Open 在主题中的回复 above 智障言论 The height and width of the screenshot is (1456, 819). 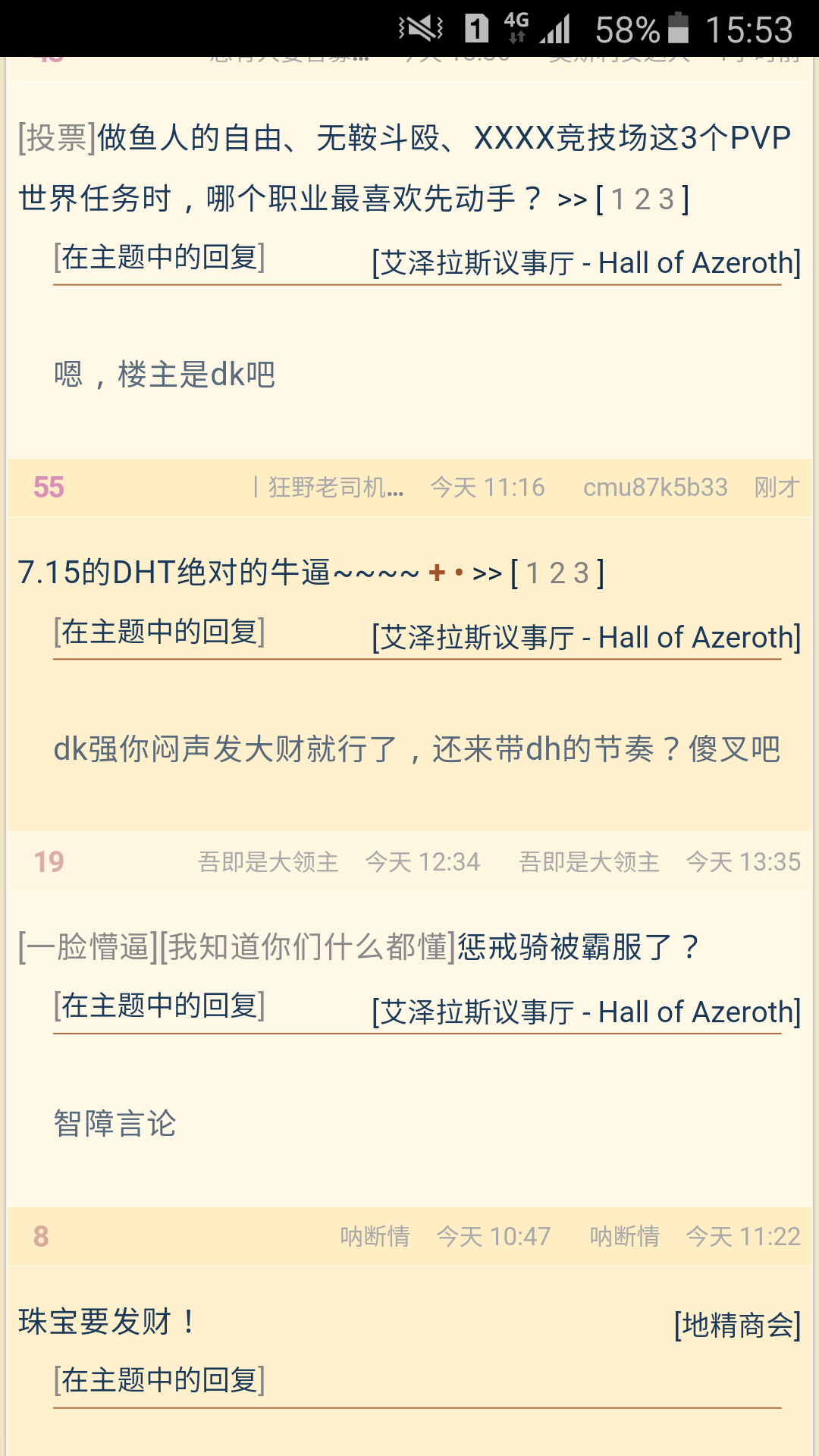pos(159,1006)
